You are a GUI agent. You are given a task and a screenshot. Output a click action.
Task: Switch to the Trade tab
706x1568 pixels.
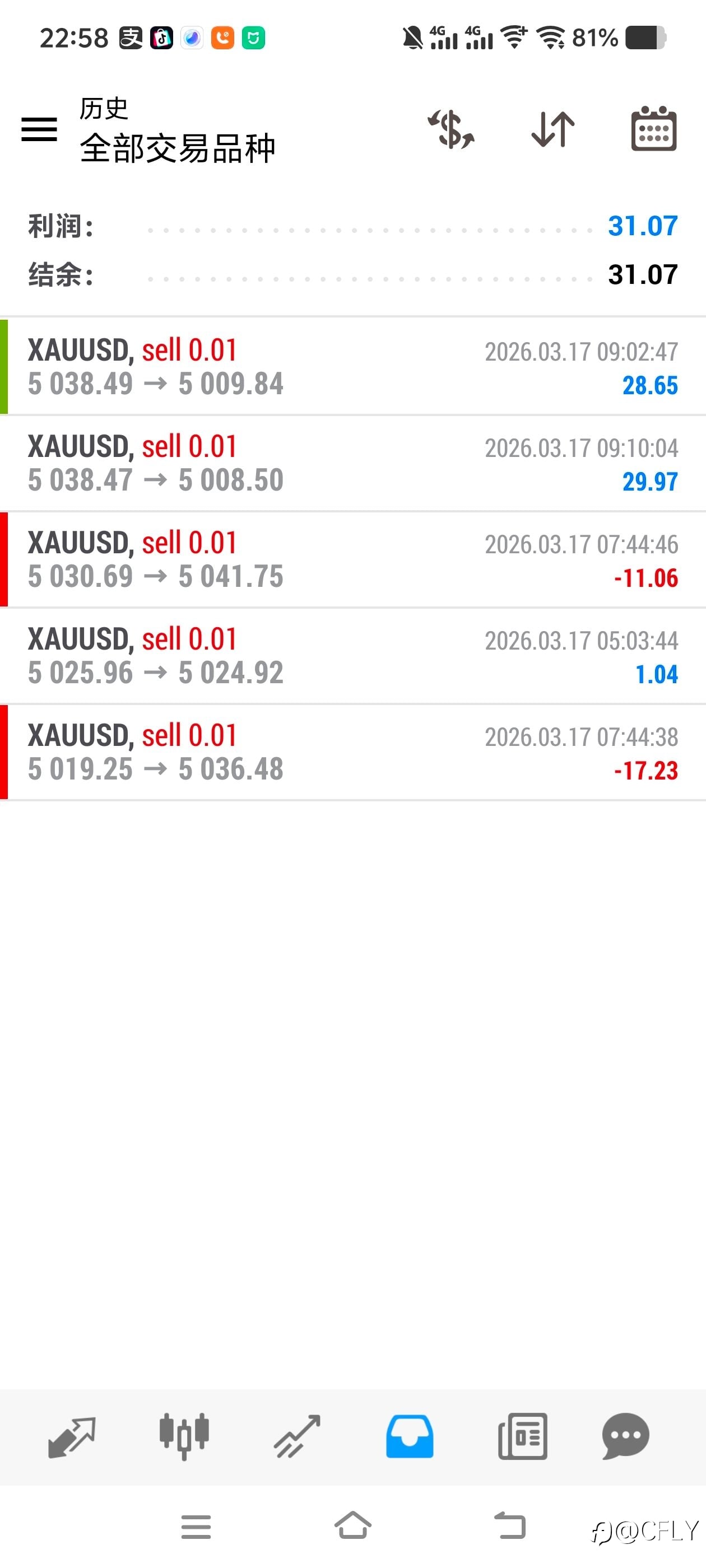(296, 1436)
